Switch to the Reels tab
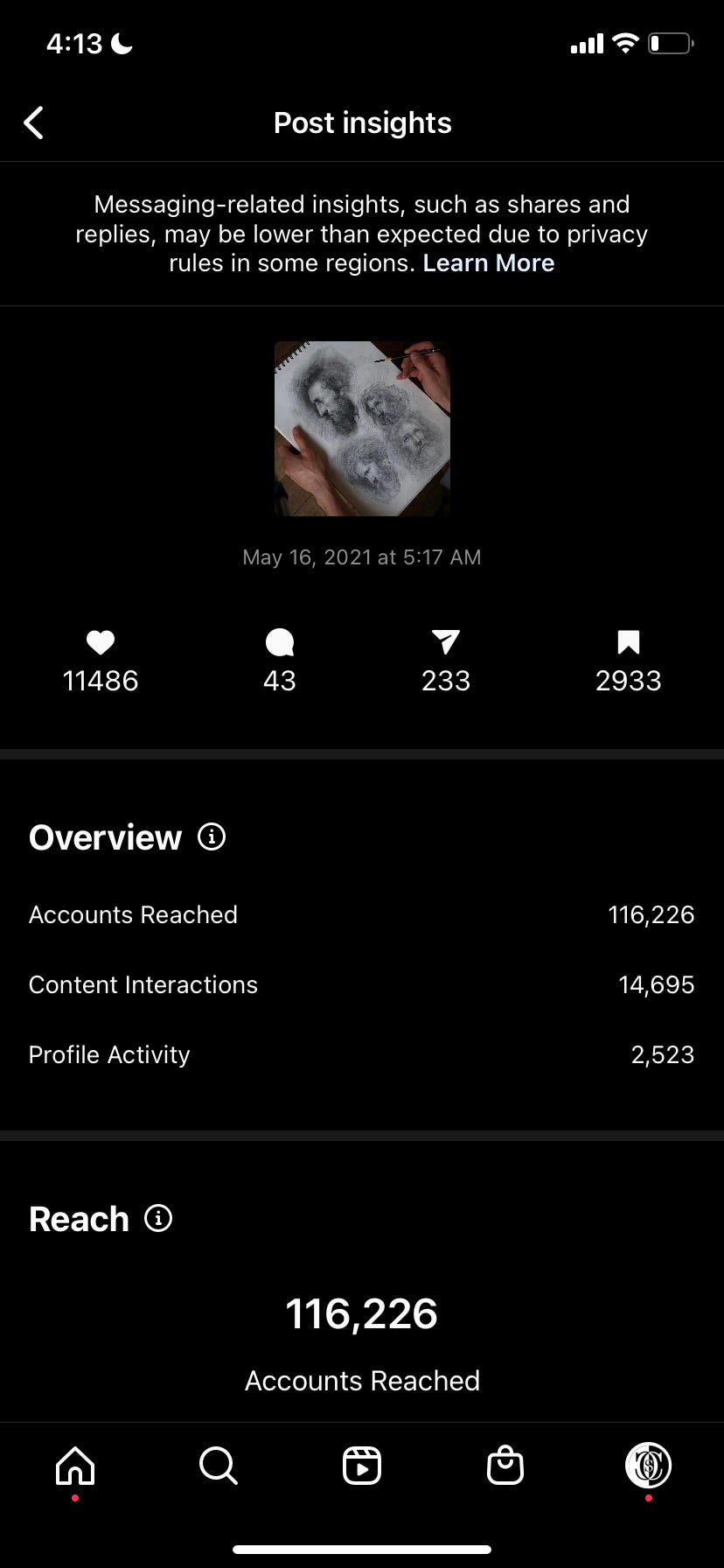This screenshot has width=724, height=1568. (362, 1466)
